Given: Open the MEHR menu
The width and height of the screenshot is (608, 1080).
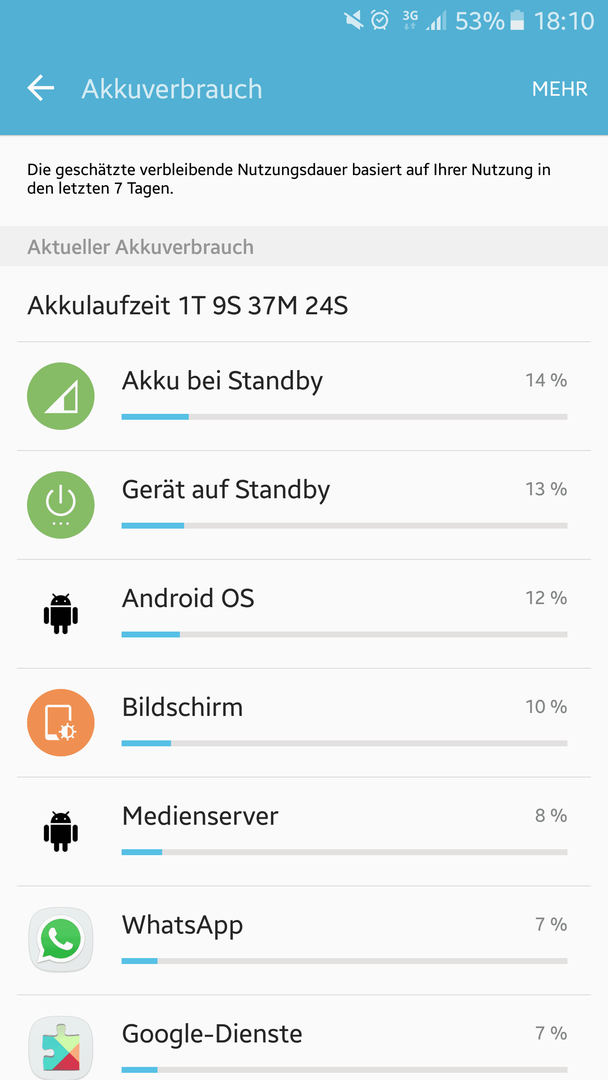Looking at the screenshot, I should tap(559, 89).
